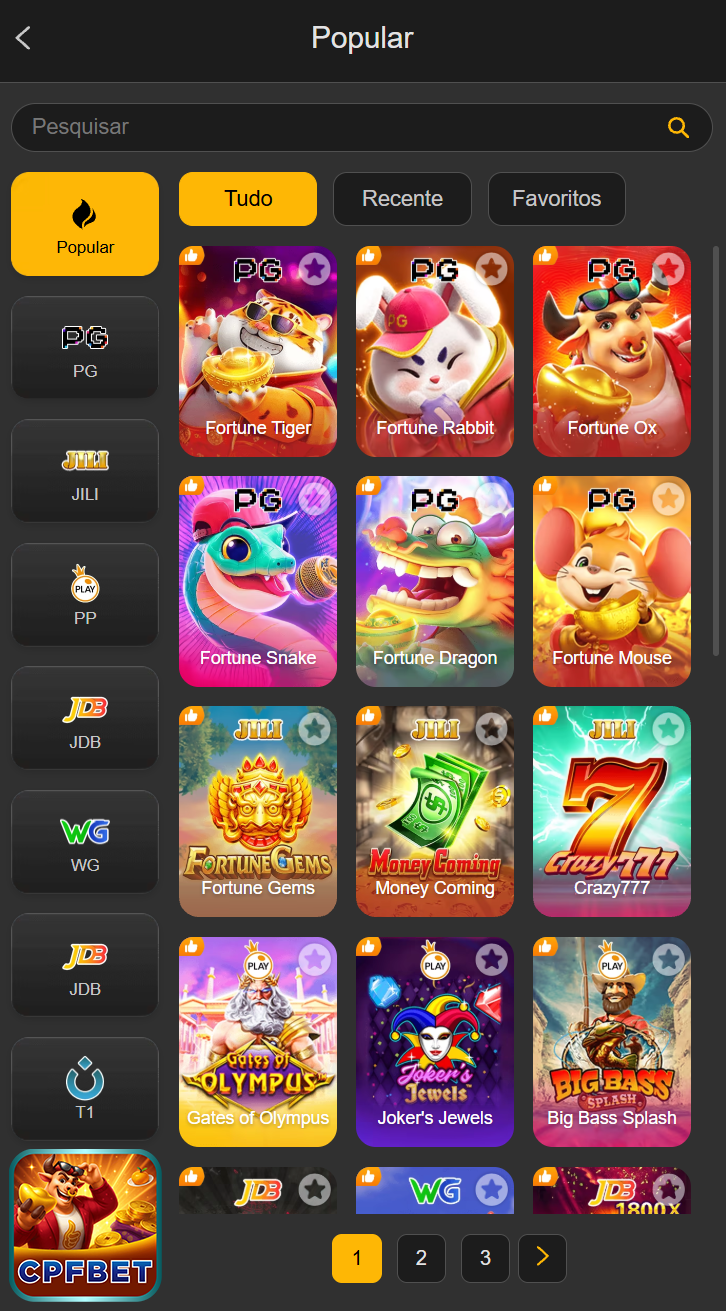
Task: Open the Fortune Dragon game
Action: [x=435, y=580]
